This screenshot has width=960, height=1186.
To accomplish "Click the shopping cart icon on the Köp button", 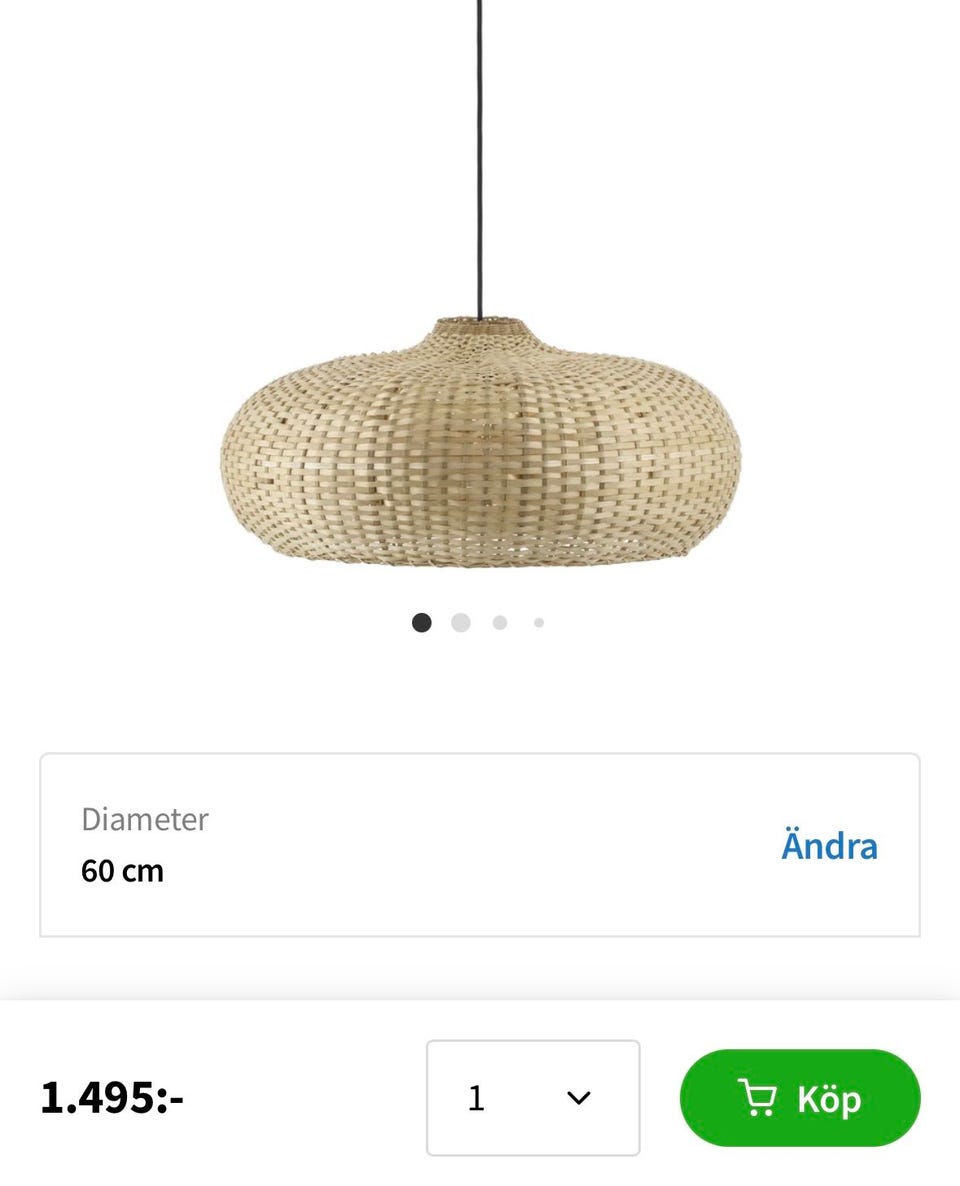I will click(760, 1098).
